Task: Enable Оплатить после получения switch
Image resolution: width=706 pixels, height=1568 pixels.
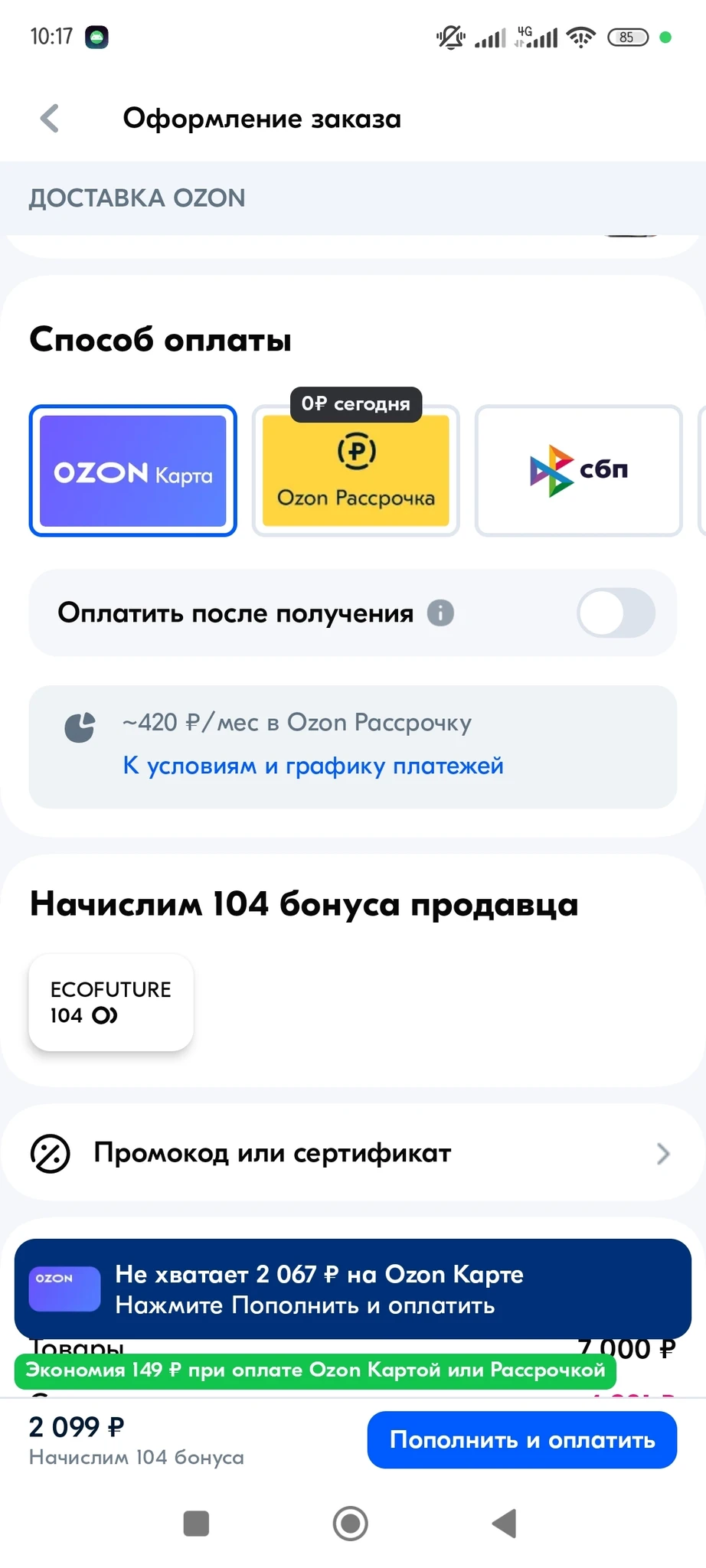Action: (x=616, y=612)
